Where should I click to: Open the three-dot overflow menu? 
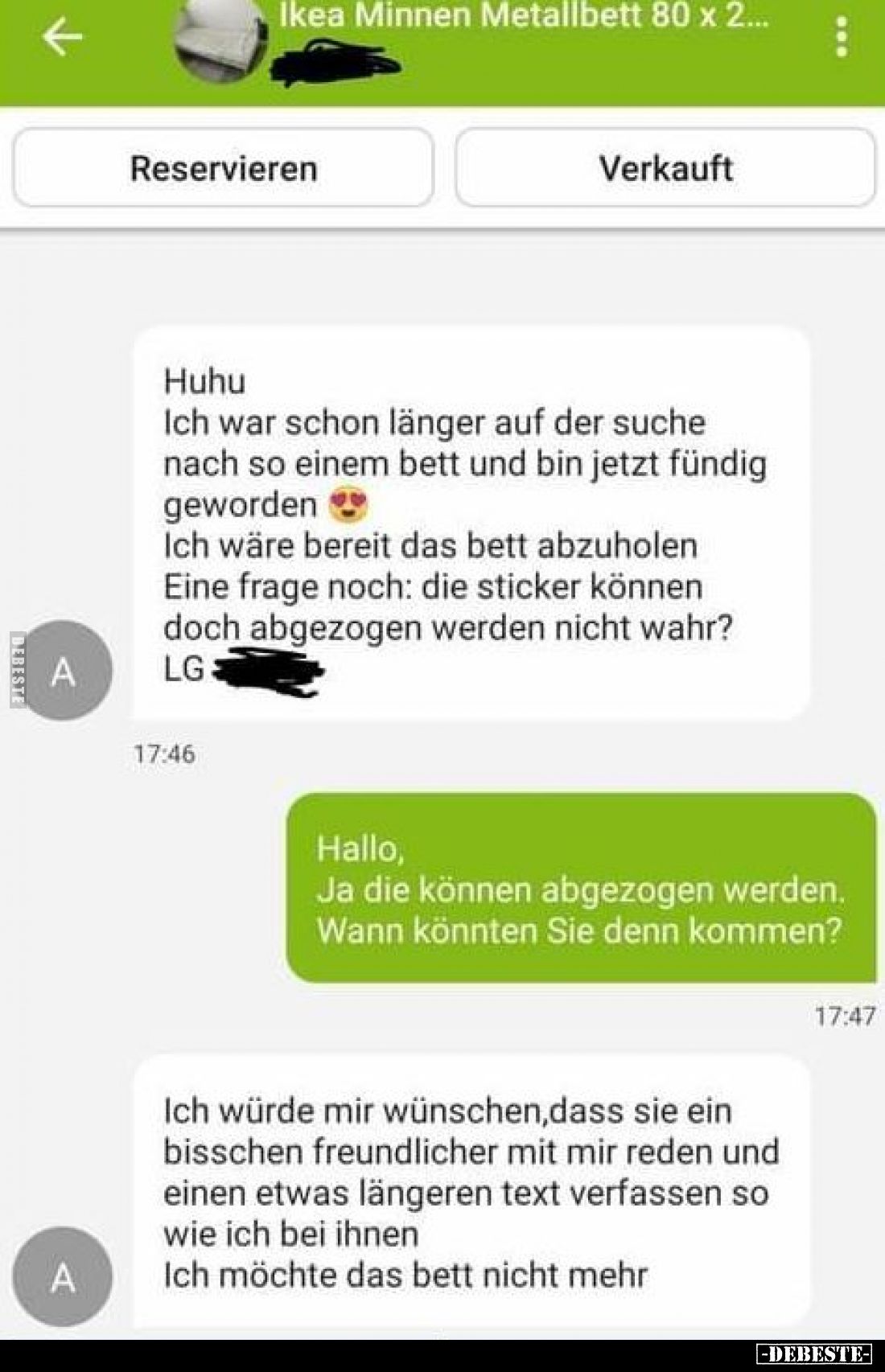841,37
